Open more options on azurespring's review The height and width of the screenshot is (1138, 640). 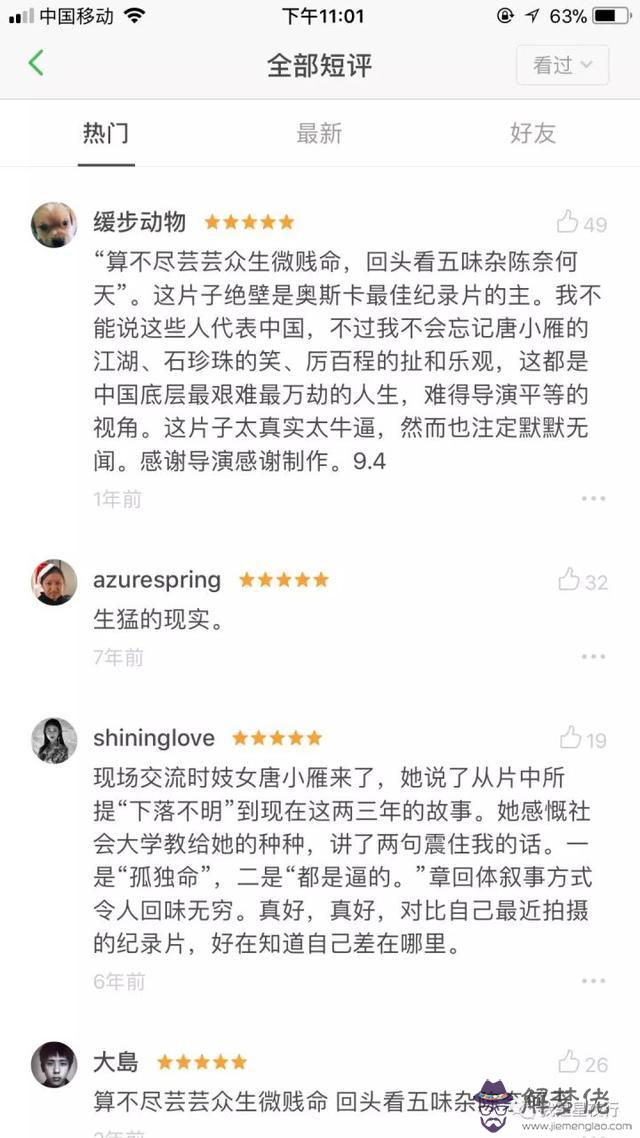pos(593,657)
